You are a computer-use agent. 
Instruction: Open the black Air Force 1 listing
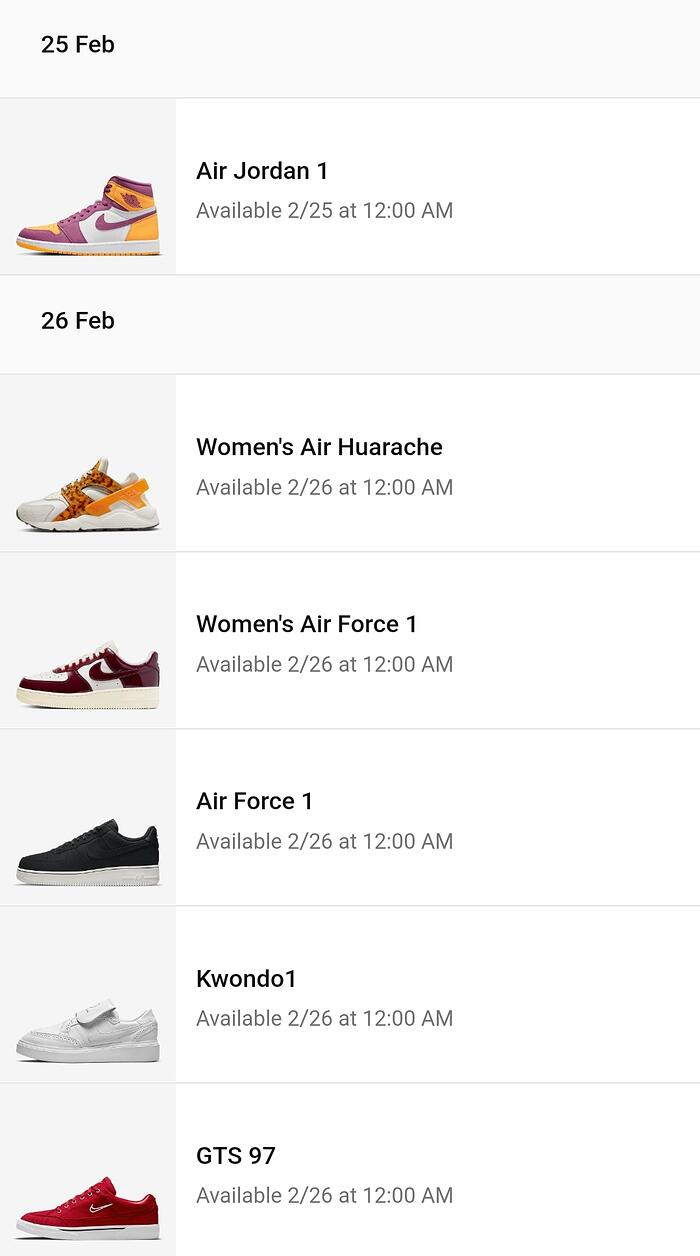350,818
